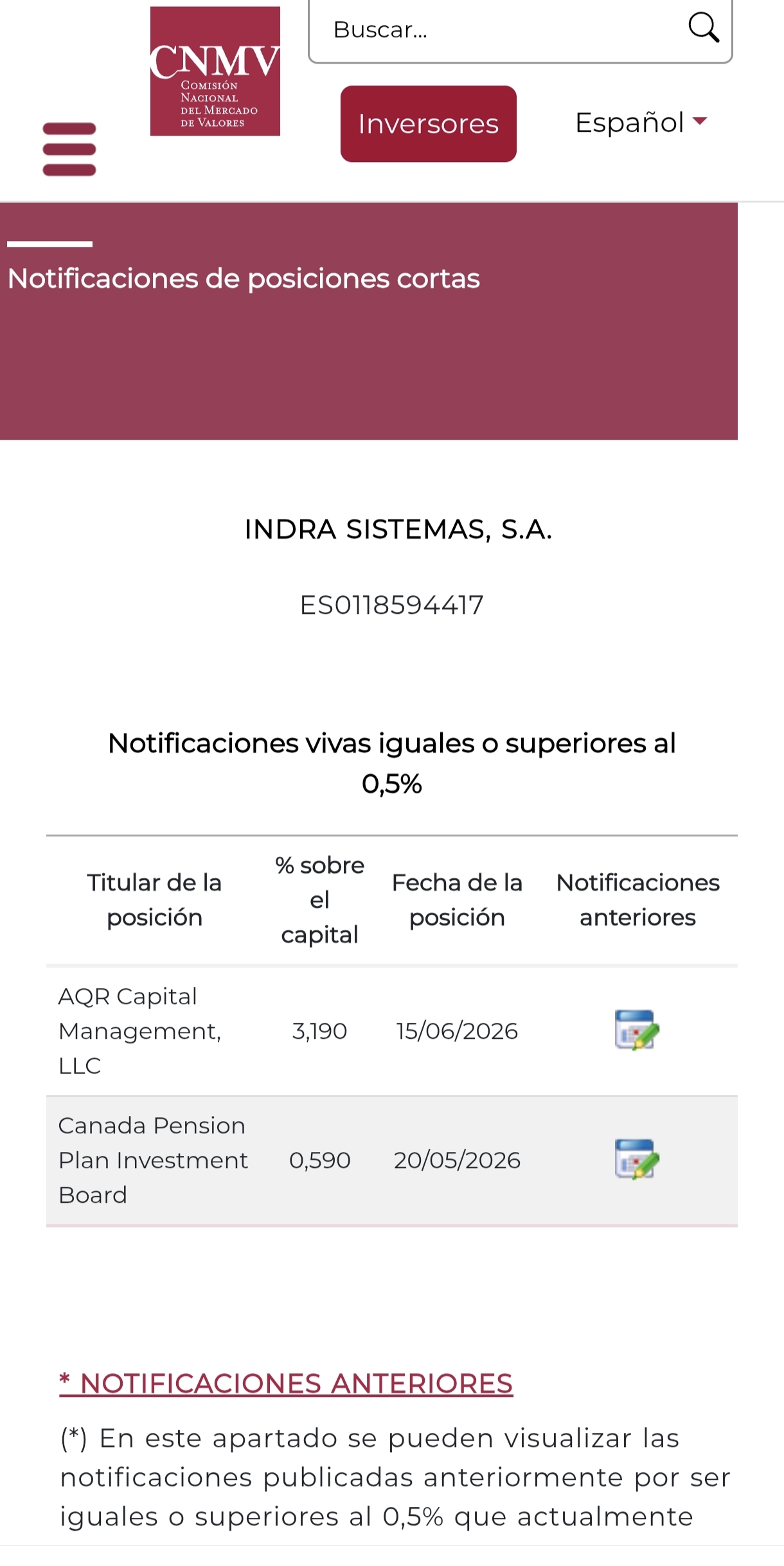Tap the CNMV logo to go home

tap(215, 71)
